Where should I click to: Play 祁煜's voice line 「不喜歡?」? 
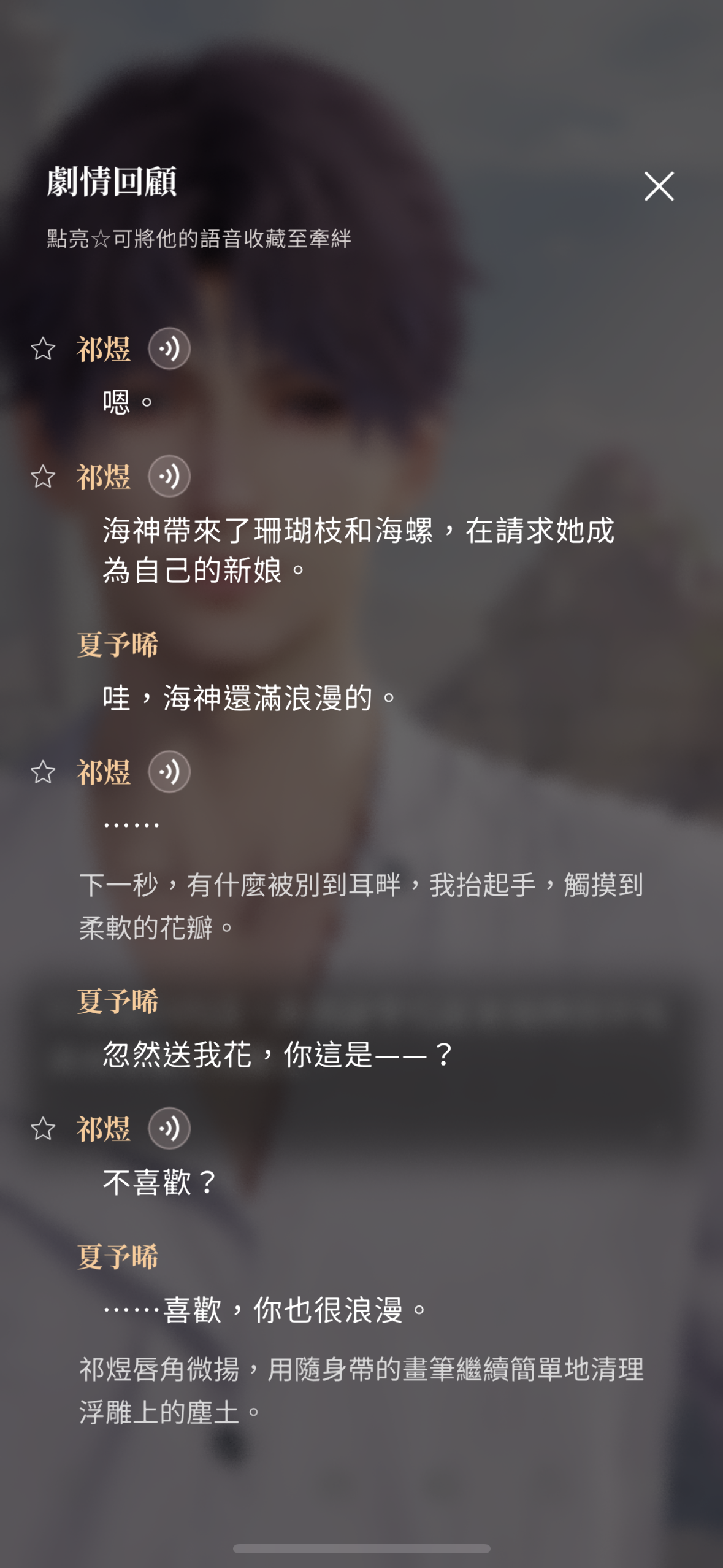tap(169, 1128)
